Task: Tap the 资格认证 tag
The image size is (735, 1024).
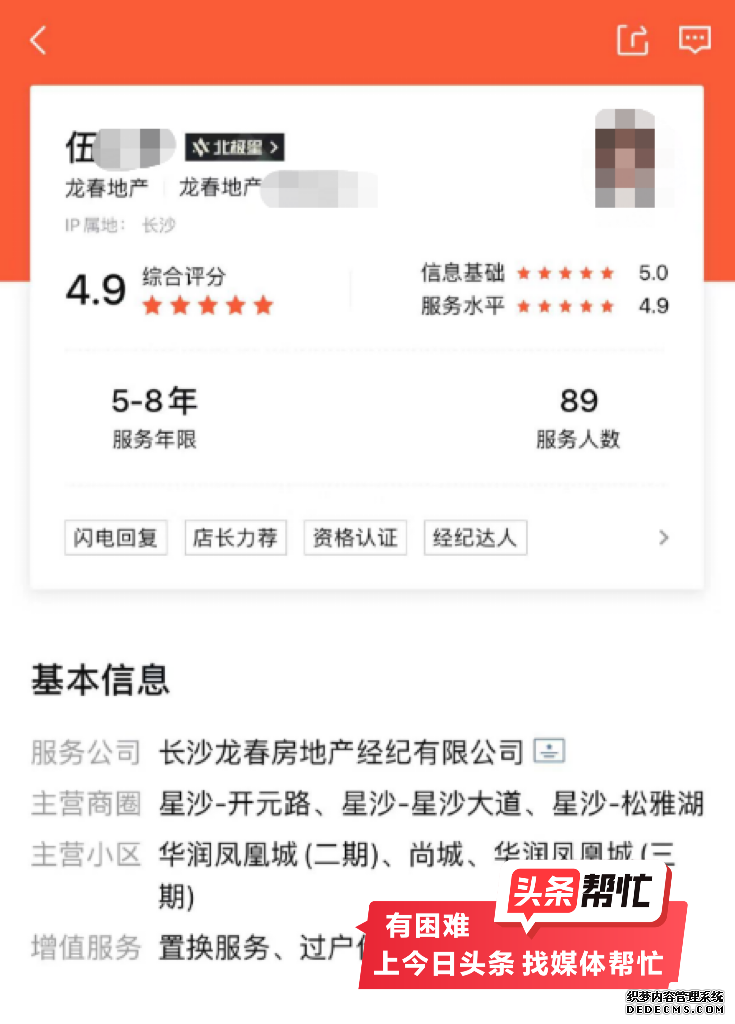Action: 355,538
